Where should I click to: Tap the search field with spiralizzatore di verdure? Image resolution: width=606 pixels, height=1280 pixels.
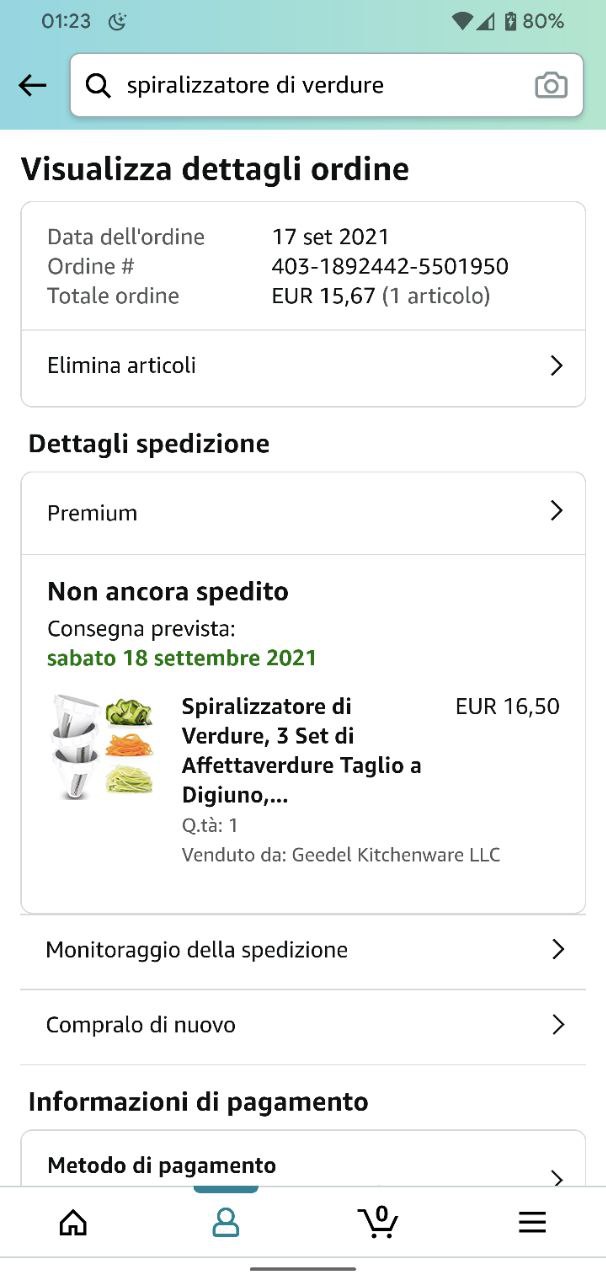[300, 86]
